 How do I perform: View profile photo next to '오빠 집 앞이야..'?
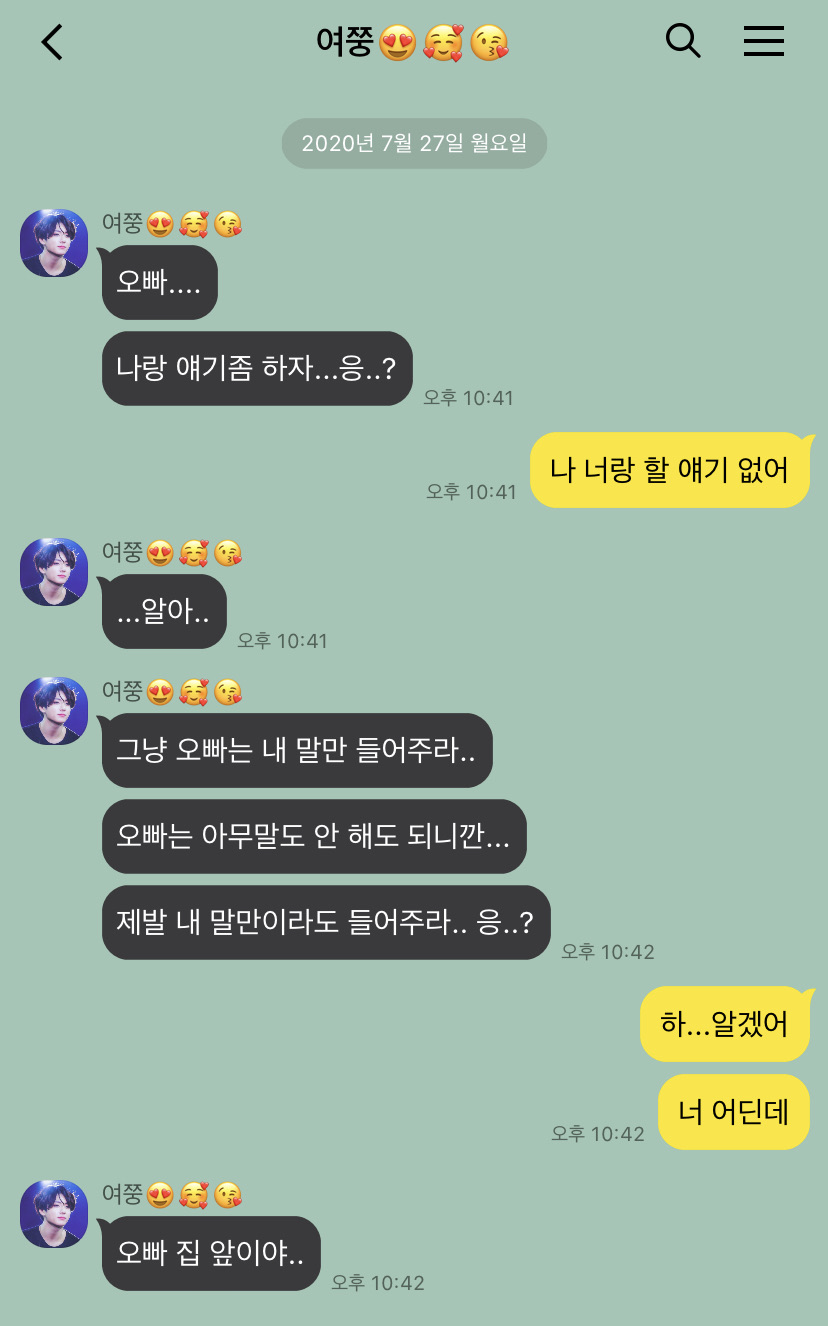pyautogui.click(x=54, y=1214)
